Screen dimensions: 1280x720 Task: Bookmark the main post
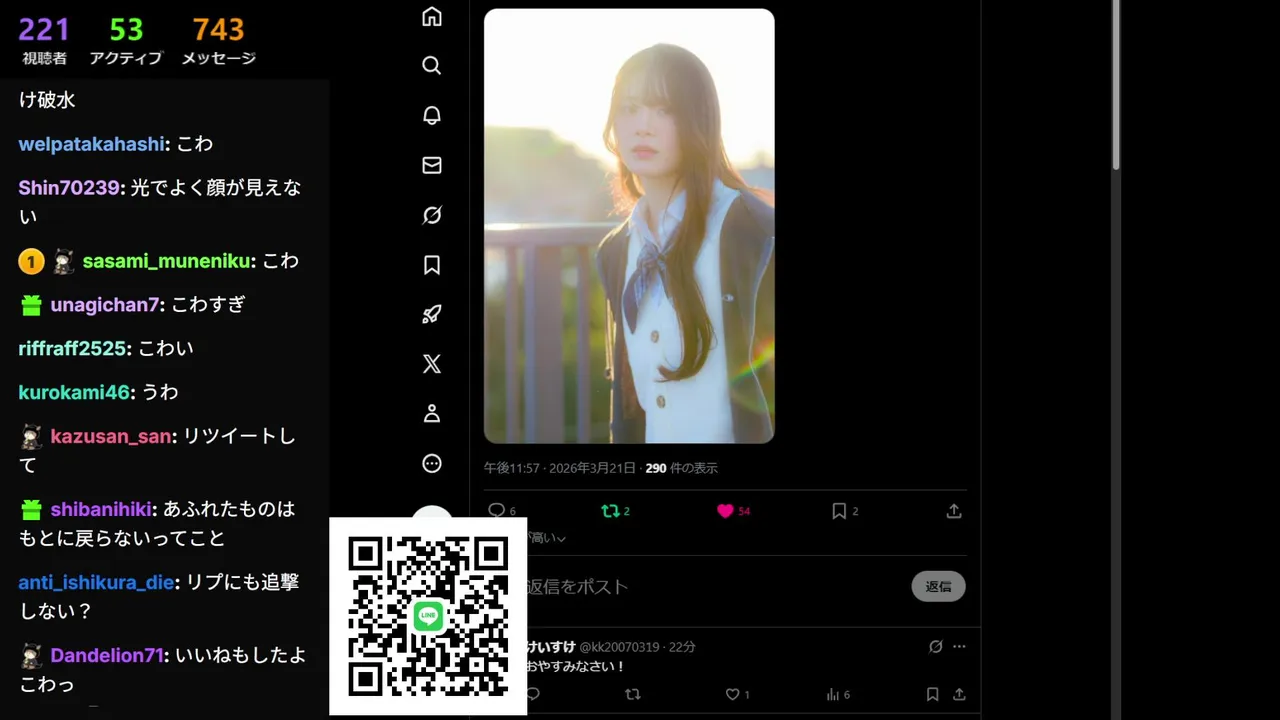[839, 511]
